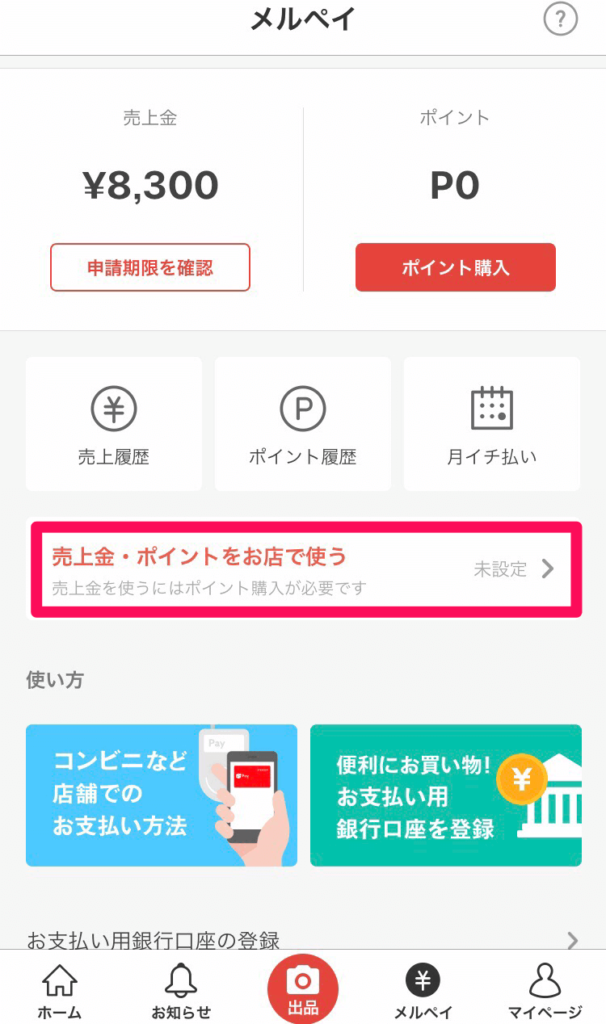The image size is (606, 1024).
Task: Switch to the お知らせ tab
Action: coord(181,992)
